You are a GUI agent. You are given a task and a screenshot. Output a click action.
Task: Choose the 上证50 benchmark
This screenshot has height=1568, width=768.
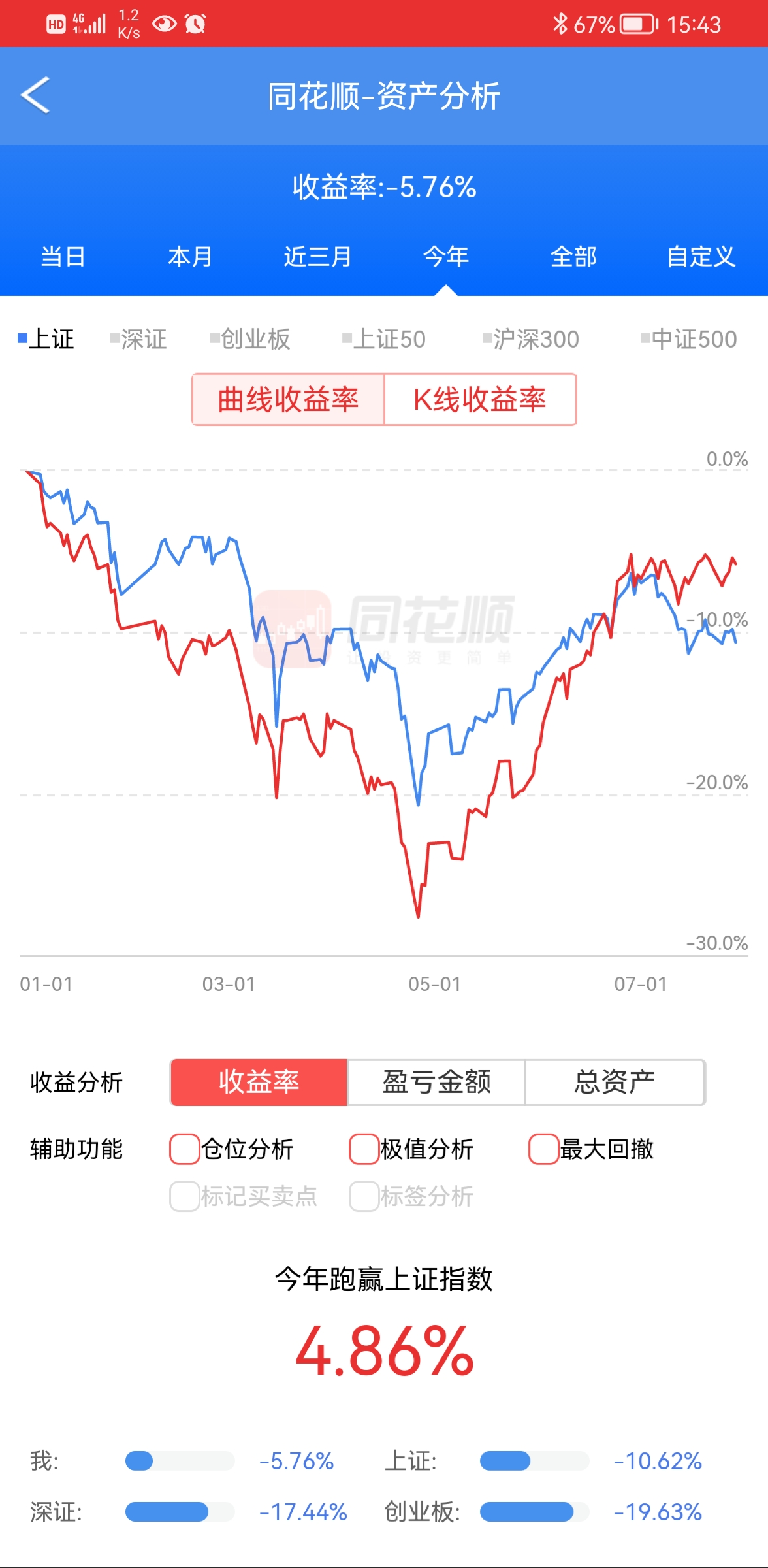[385, 339]
